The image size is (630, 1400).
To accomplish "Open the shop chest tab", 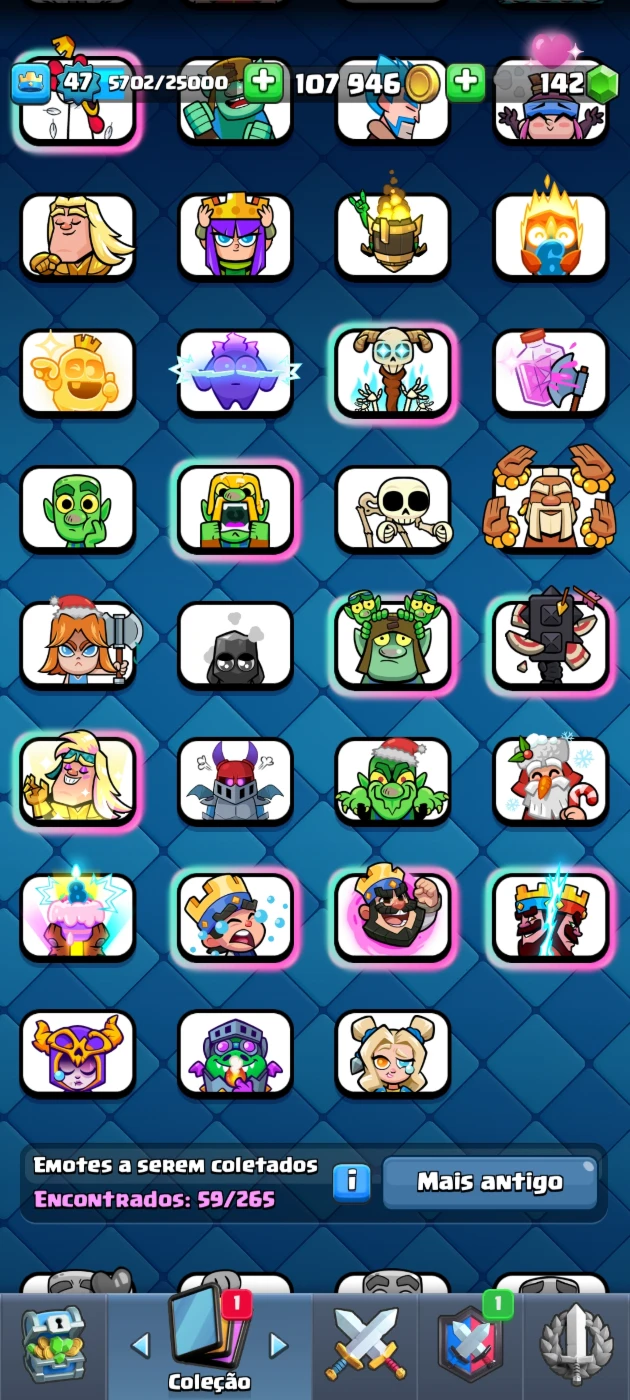I will (52, 1344).
